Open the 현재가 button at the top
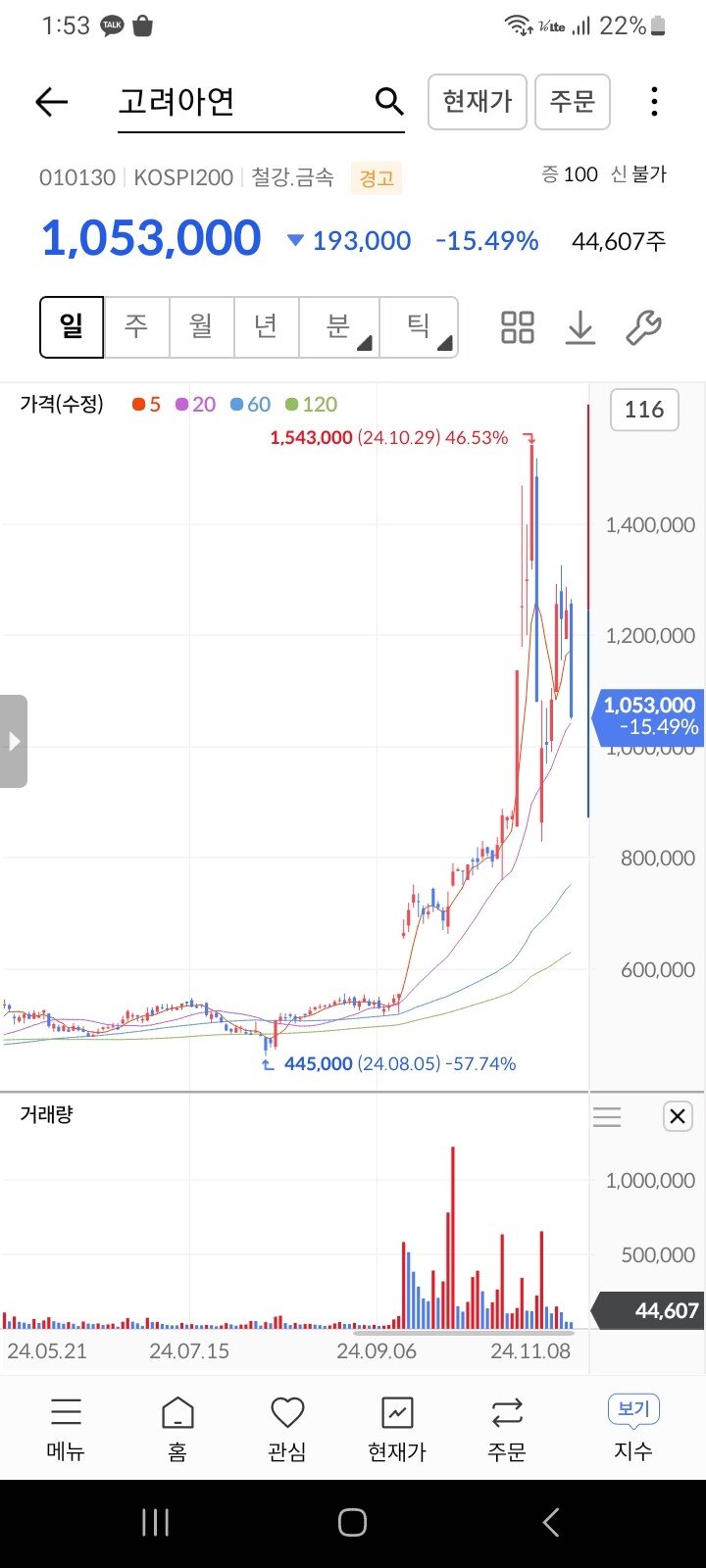Image resolution: width=706 pixels, height=1568 pixels. pyautogui.click(x=478, y=101)
